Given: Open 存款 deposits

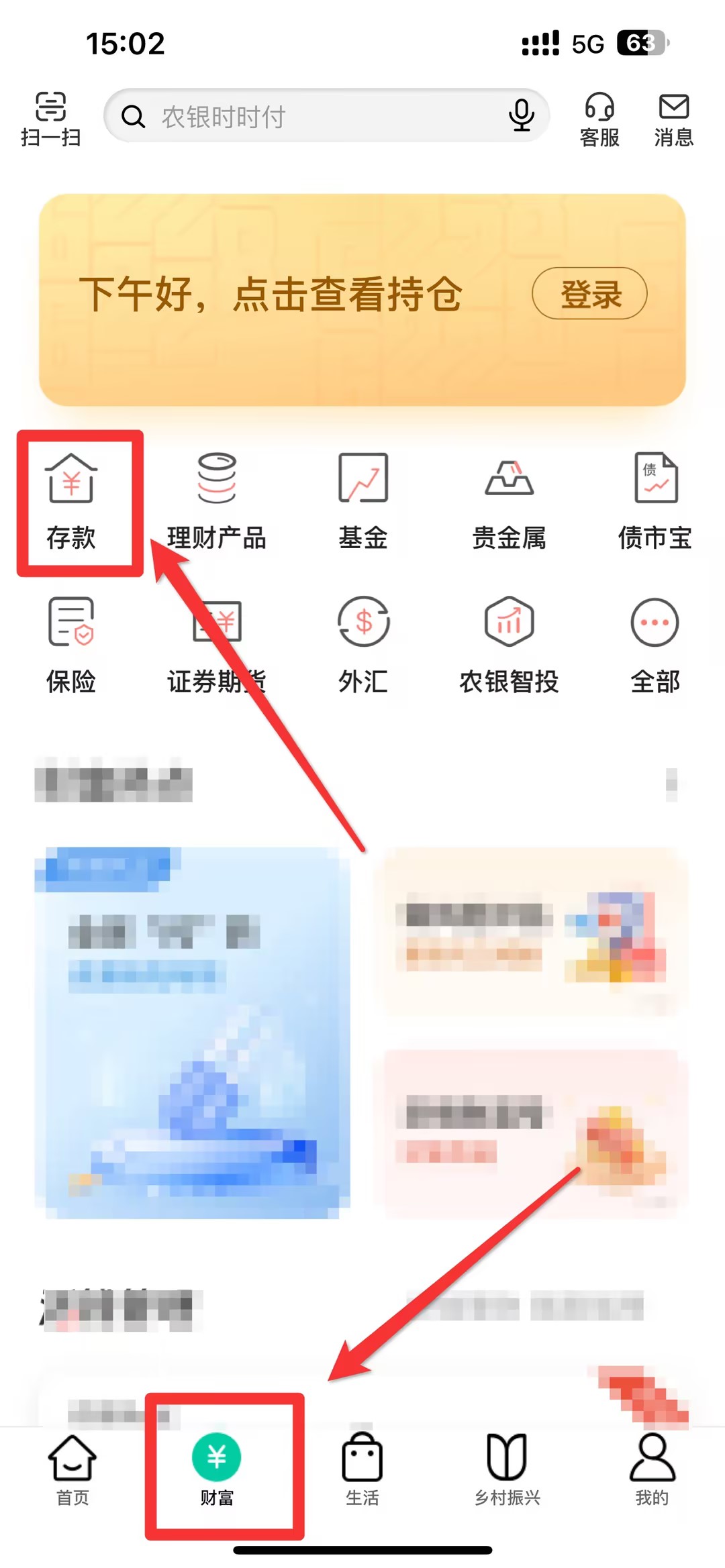Looking at the screenshot, I should point(72,500).
